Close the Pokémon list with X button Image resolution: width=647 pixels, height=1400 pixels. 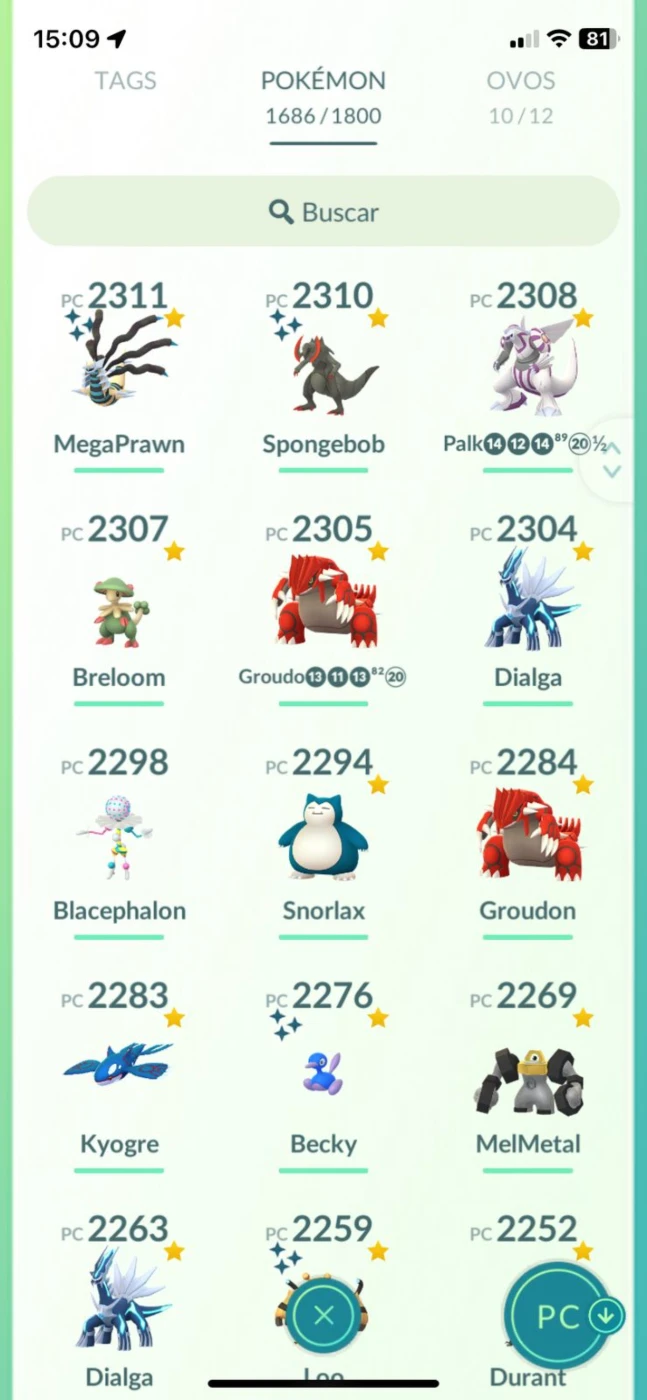pyautogui.click(x=323, y=1314)
